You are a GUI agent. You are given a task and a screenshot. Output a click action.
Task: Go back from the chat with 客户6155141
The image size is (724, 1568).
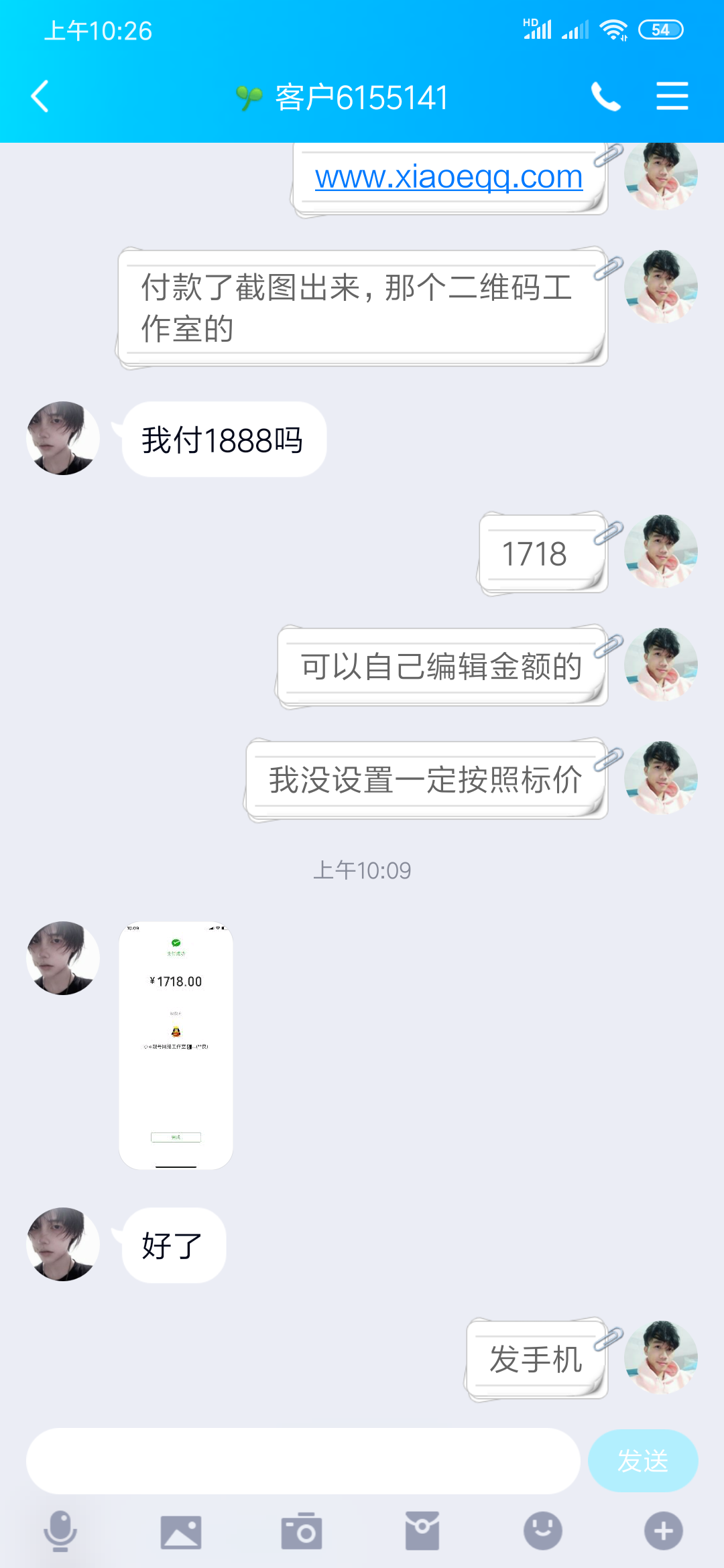[x=40, y=96]
